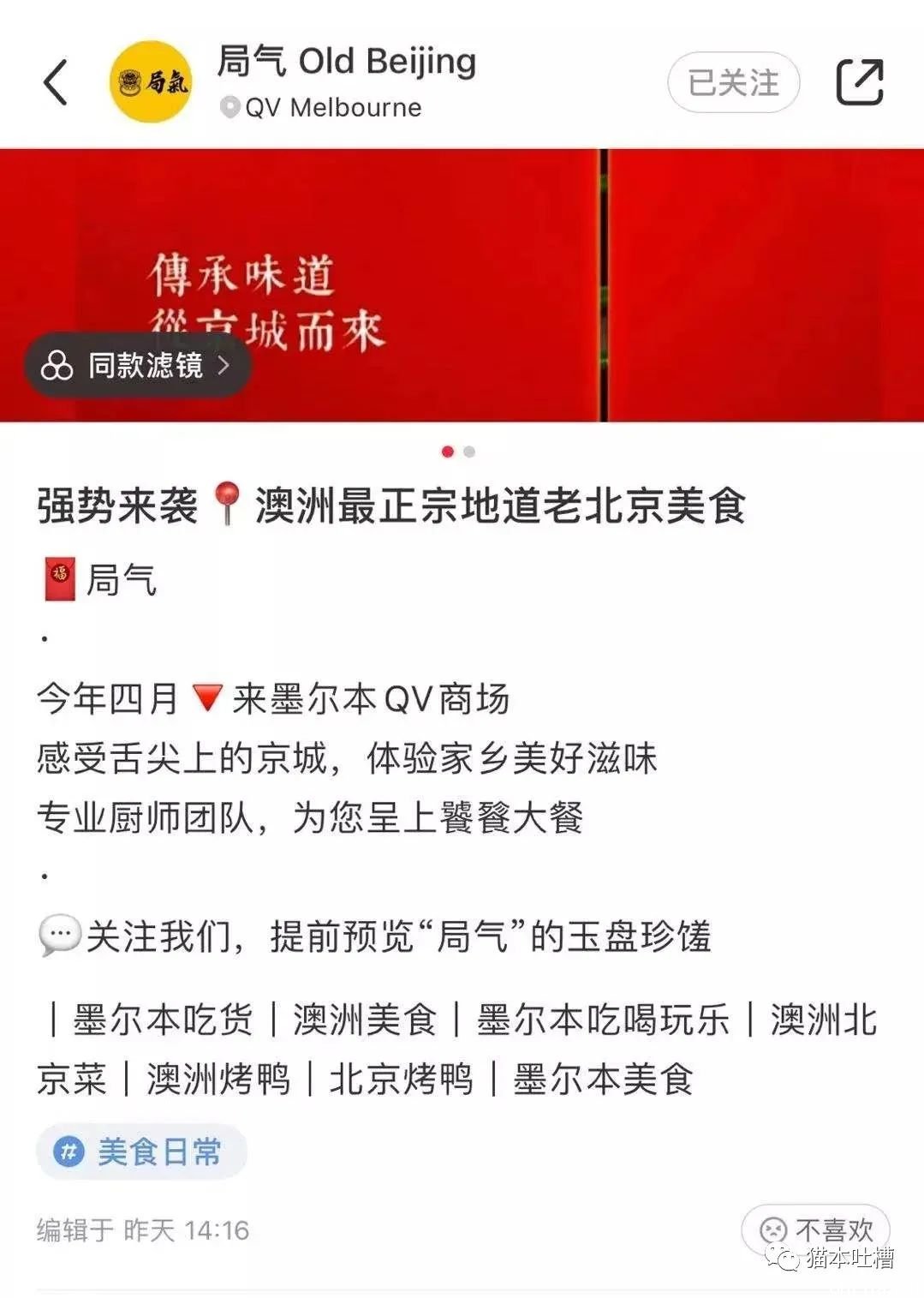The width and height of the screenshot is (924, 1298).
Task: Tap the image page indicator dots
Action: (x=458, y=452)
